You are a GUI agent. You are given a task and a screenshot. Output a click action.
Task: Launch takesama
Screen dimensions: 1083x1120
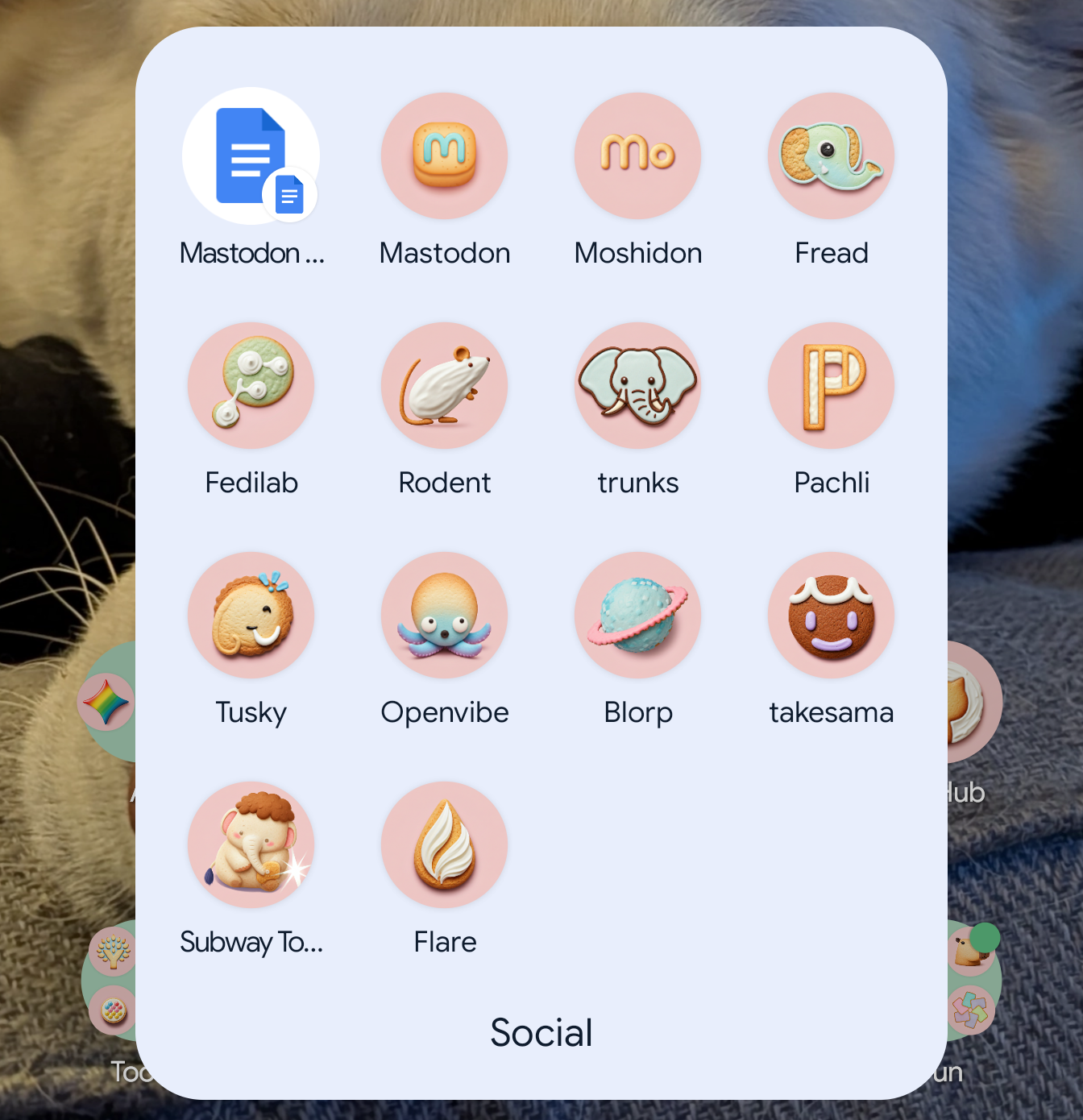click(x=831, y=615)
